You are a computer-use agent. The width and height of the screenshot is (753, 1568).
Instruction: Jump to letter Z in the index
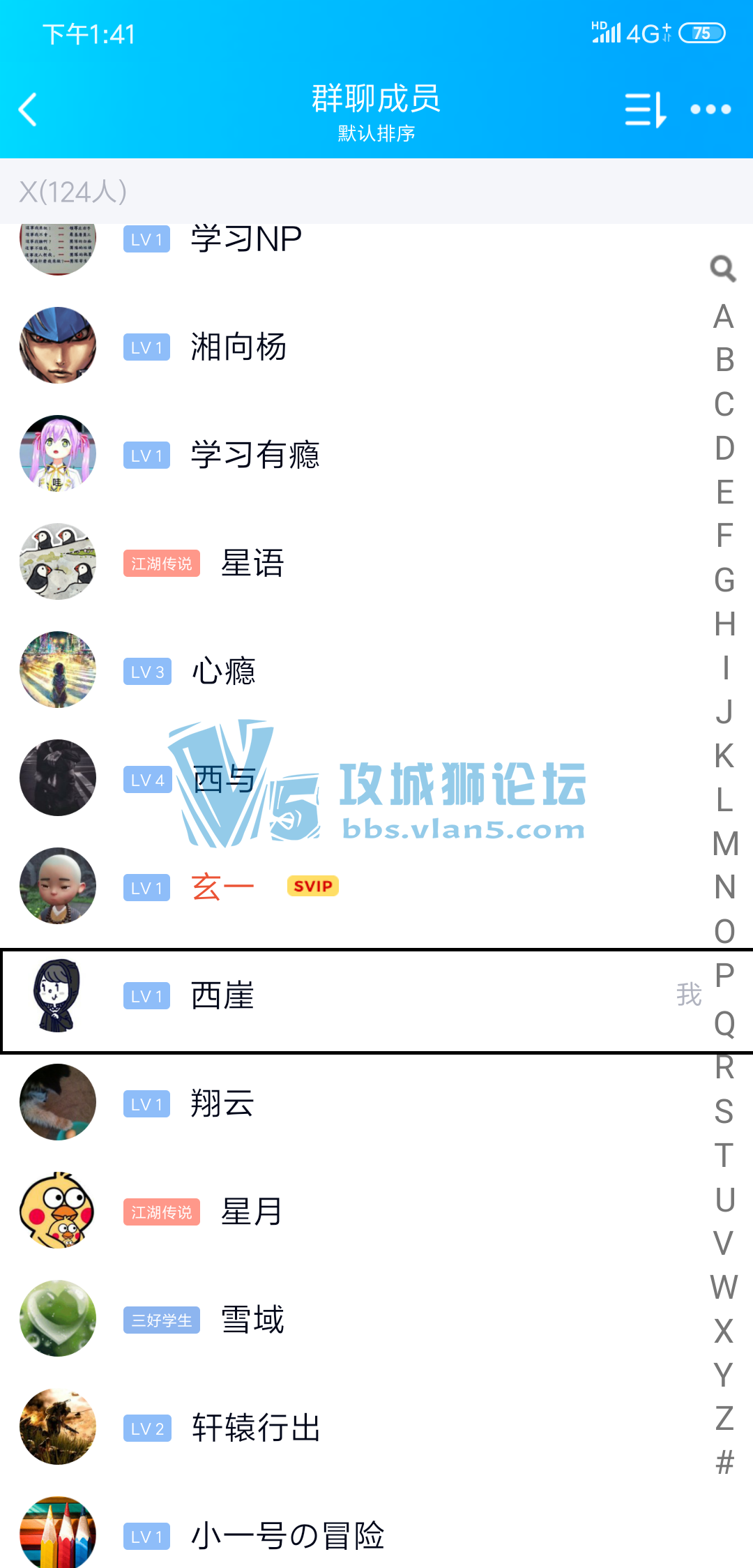coord(724,1419)
